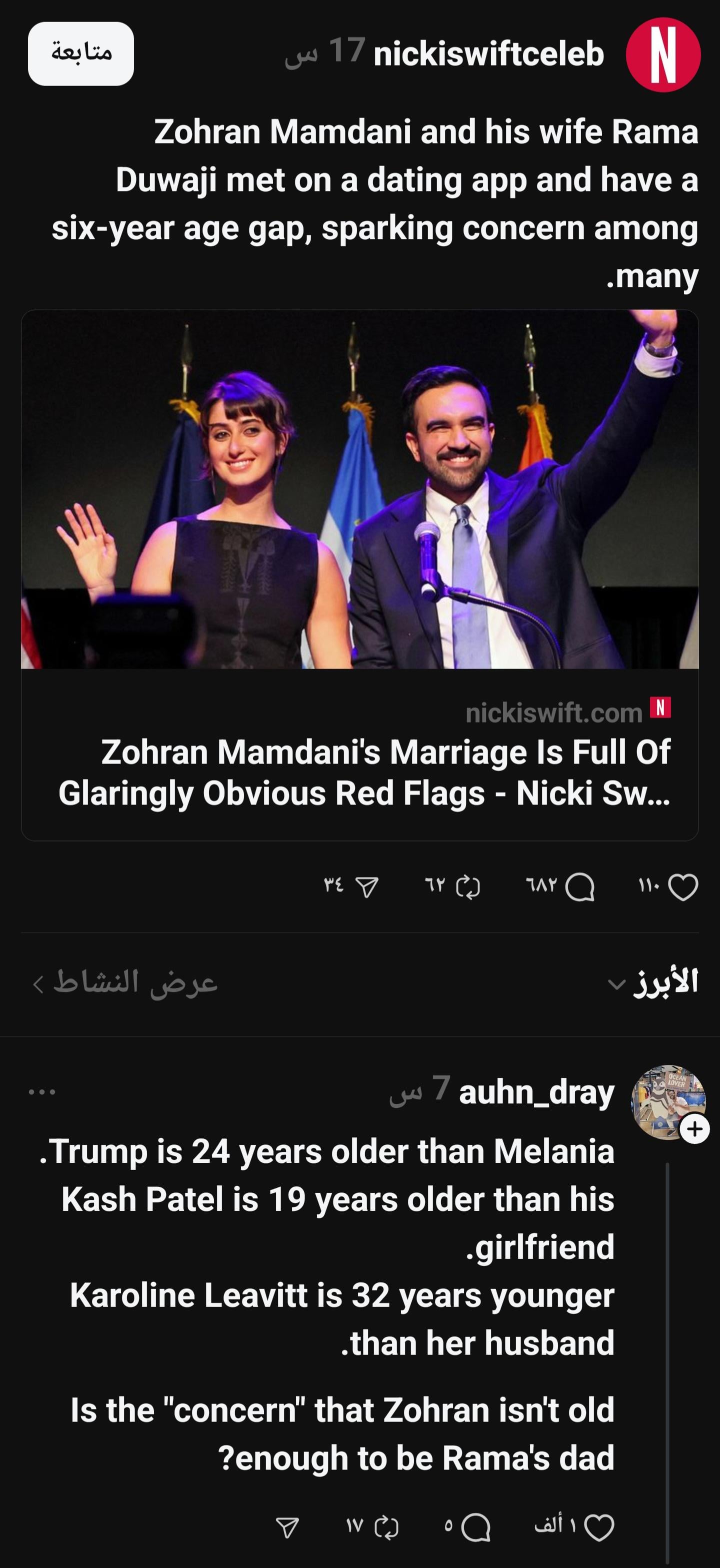Repost auhn_dray's reply
The height and width of the screenshot is (1568, 720).
[386, 1527]
